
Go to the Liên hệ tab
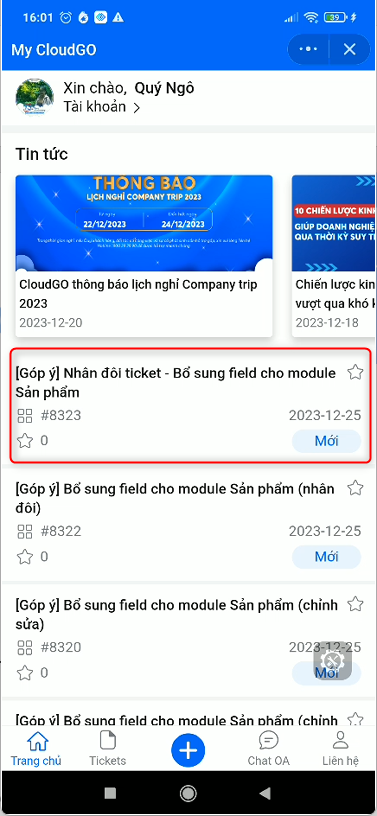click(x=341, y=749)
